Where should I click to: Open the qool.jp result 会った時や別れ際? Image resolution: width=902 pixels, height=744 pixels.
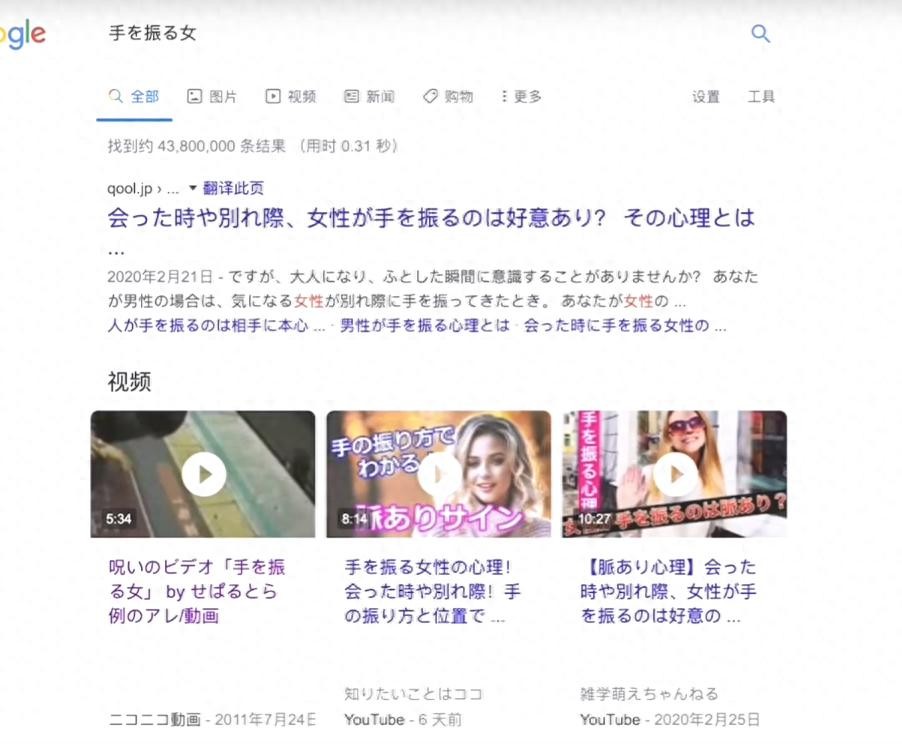click(430, 218)
